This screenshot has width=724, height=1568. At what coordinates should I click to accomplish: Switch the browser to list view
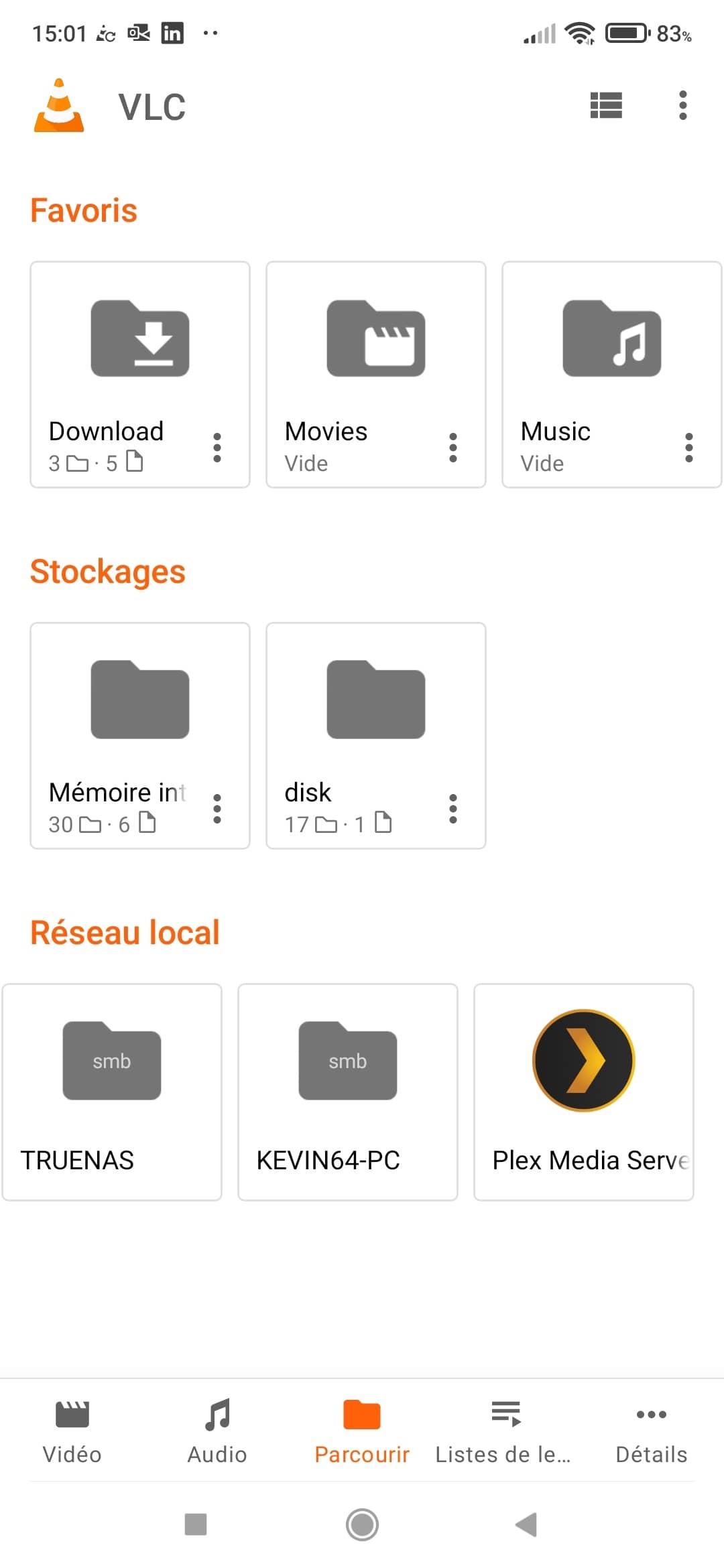coord(606,105)
